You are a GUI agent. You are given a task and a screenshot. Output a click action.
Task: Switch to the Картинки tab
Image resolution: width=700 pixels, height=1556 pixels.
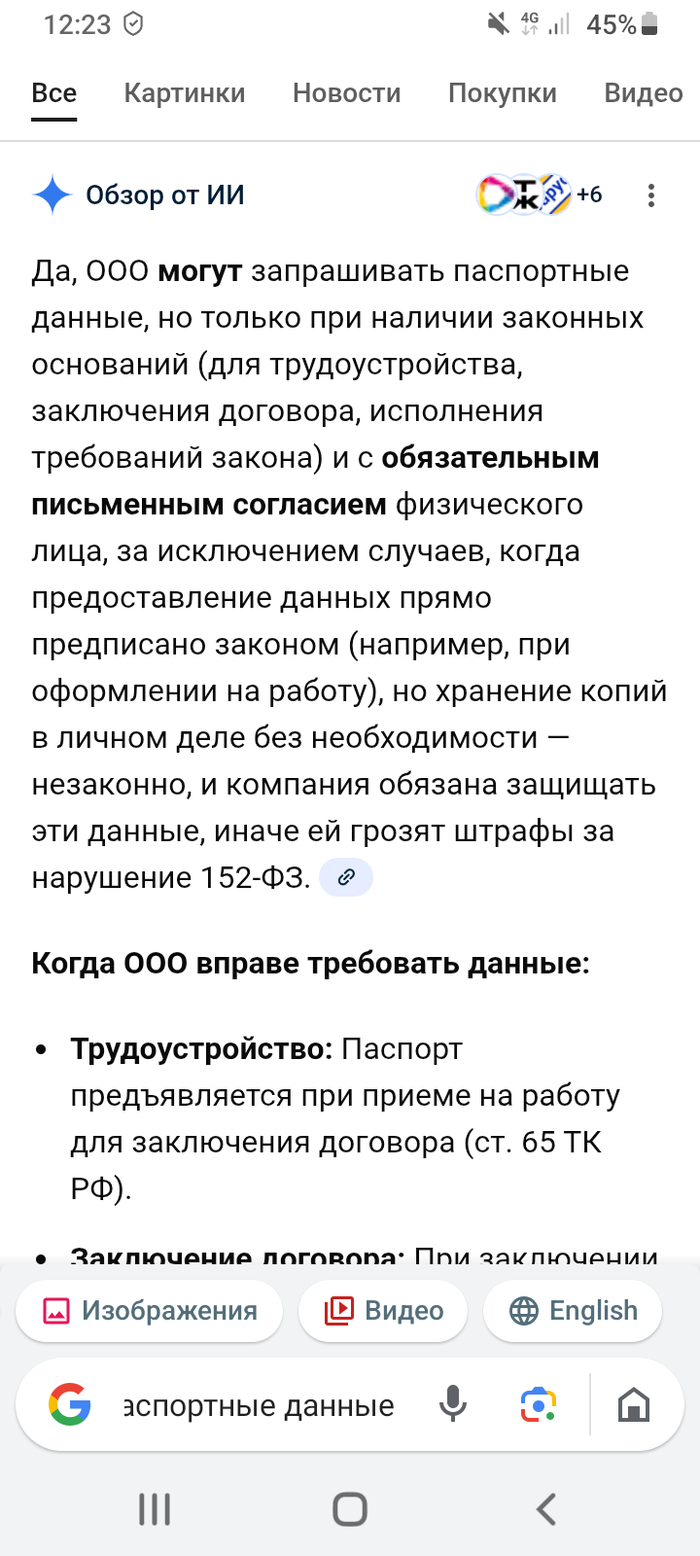pos(184,94)
